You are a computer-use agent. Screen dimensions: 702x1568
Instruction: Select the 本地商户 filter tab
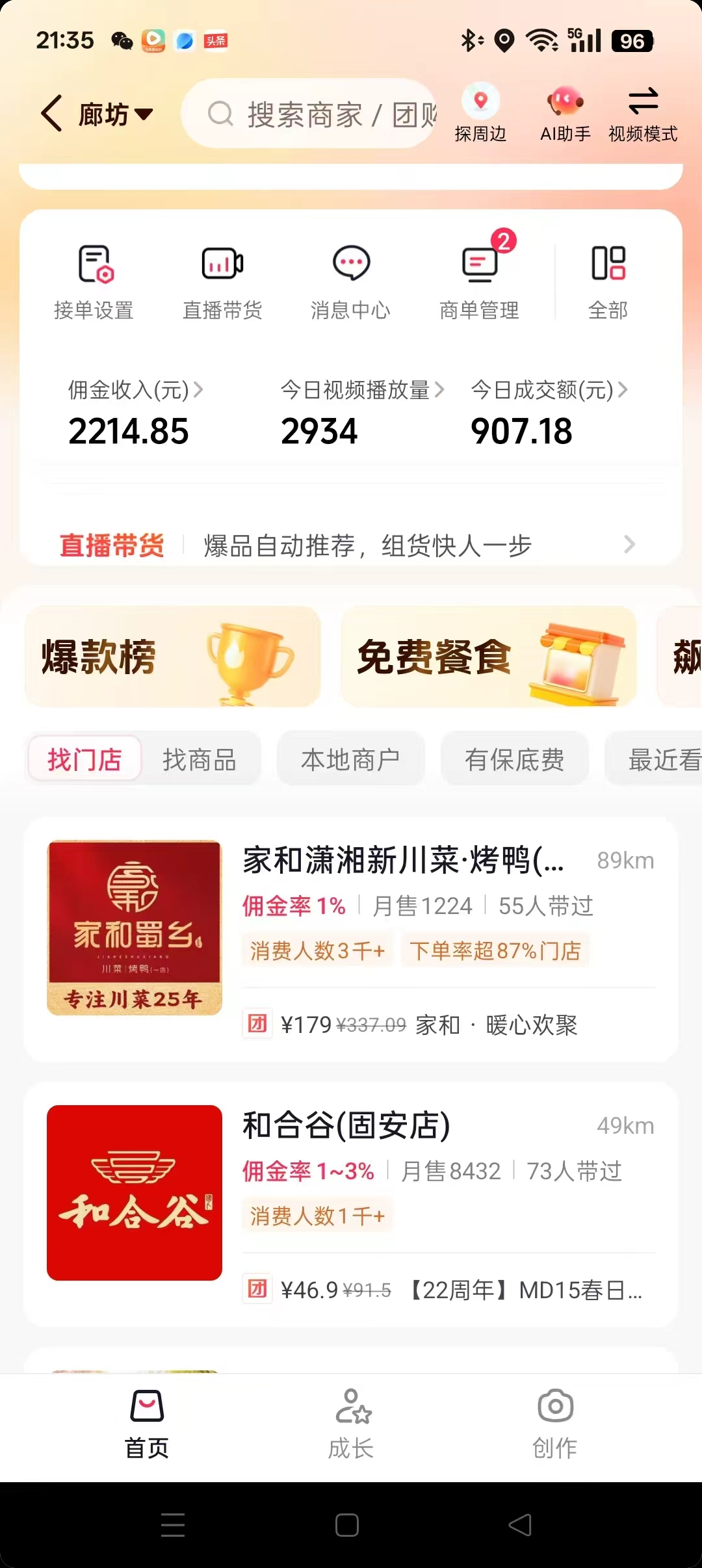coord(350,759)
